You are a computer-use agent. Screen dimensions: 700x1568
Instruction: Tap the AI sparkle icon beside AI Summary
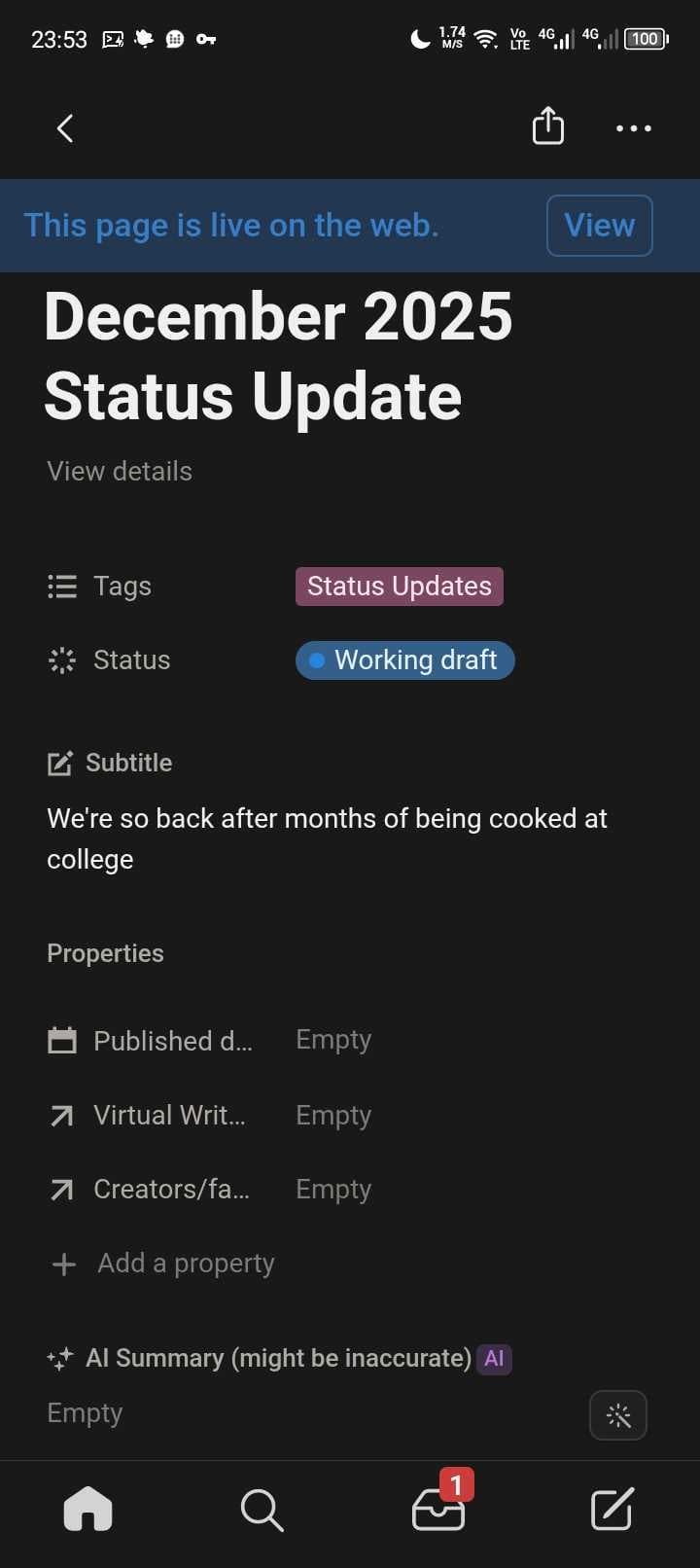coord(60,1357)
